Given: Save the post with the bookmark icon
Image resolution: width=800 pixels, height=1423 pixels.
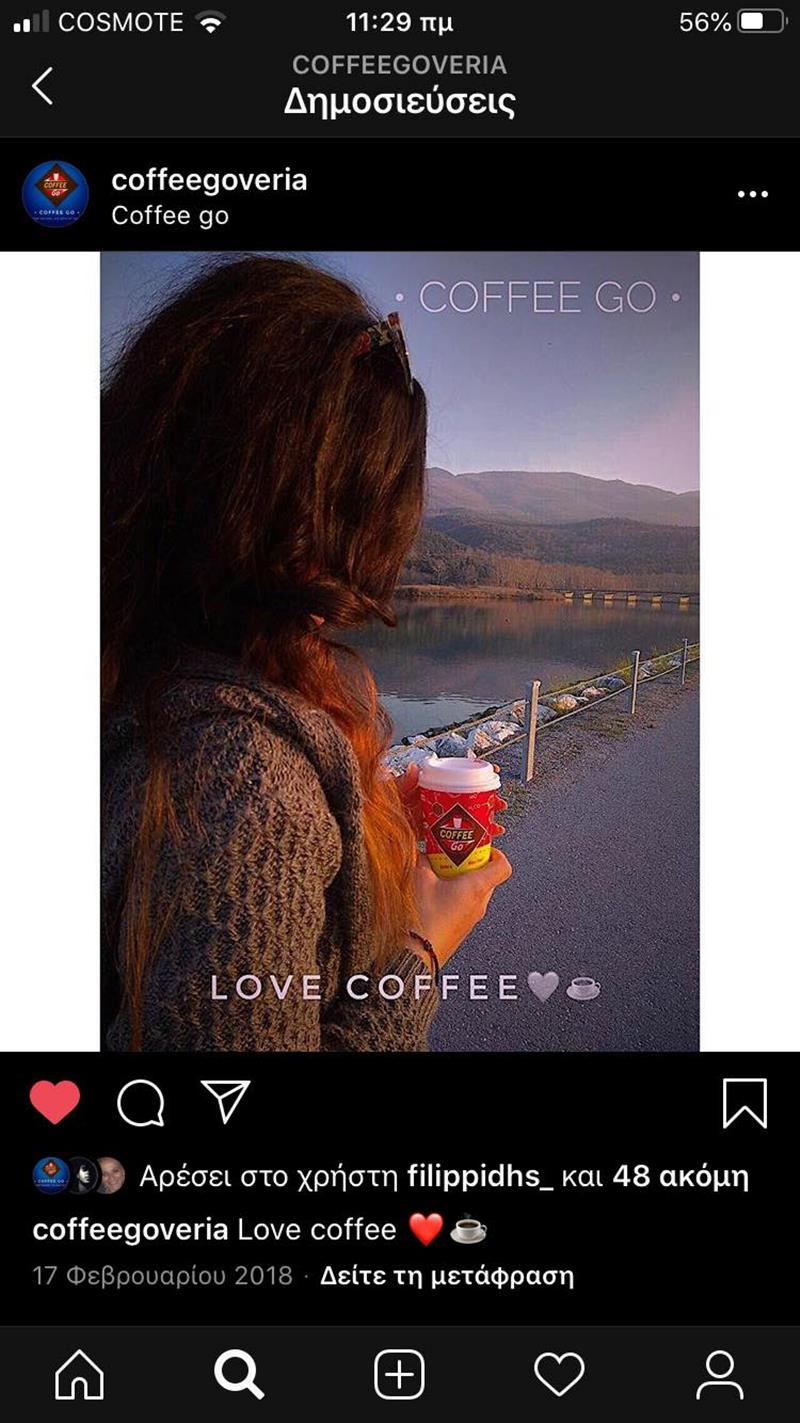Looking at the screenshot, I should pyautogui.click(x=745, y=1104).
